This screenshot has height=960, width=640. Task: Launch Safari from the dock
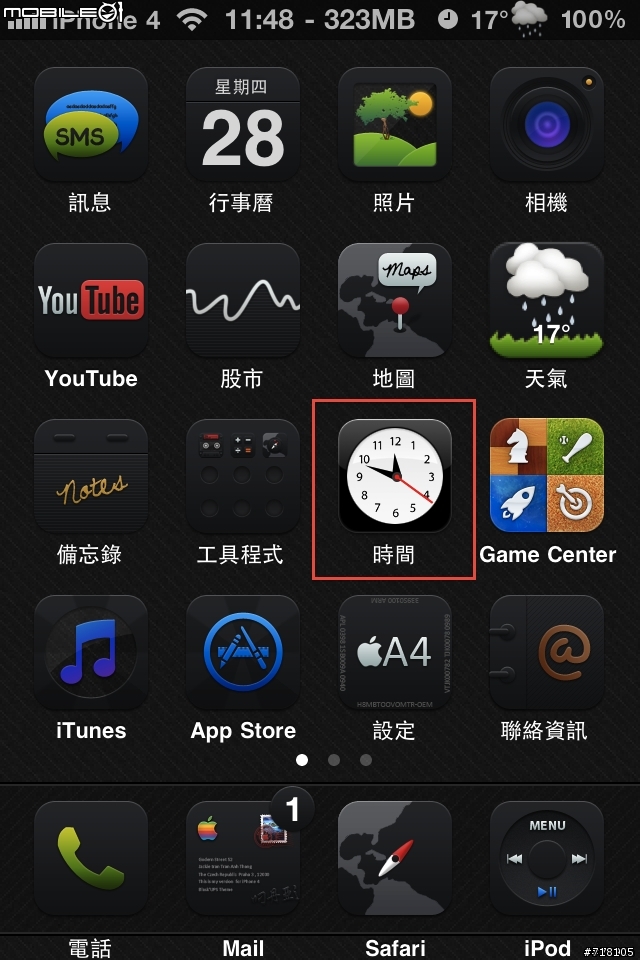tap(394, 858)
